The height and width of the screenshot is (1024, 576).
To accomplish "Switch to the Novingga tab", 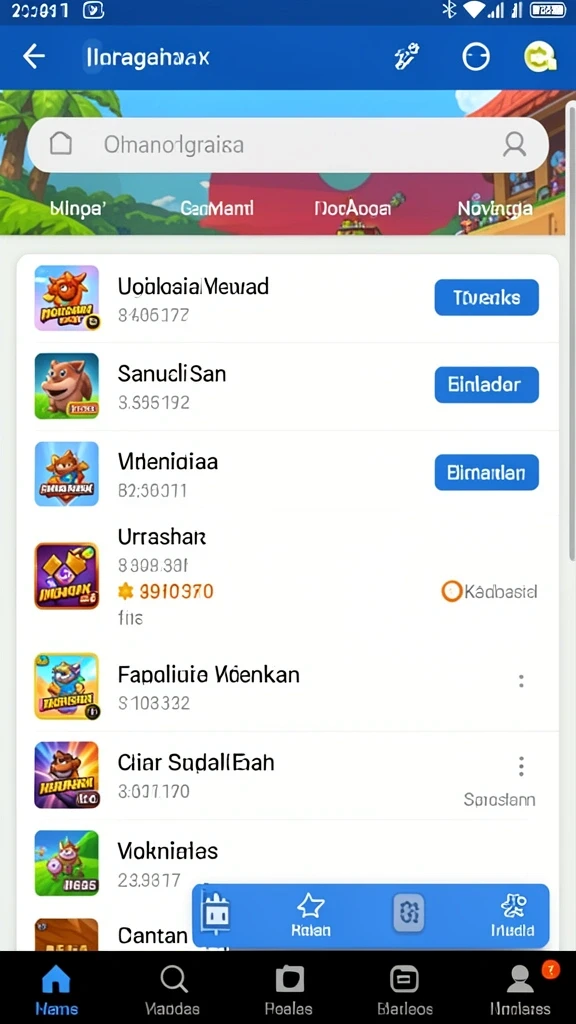I will (495, 209).
